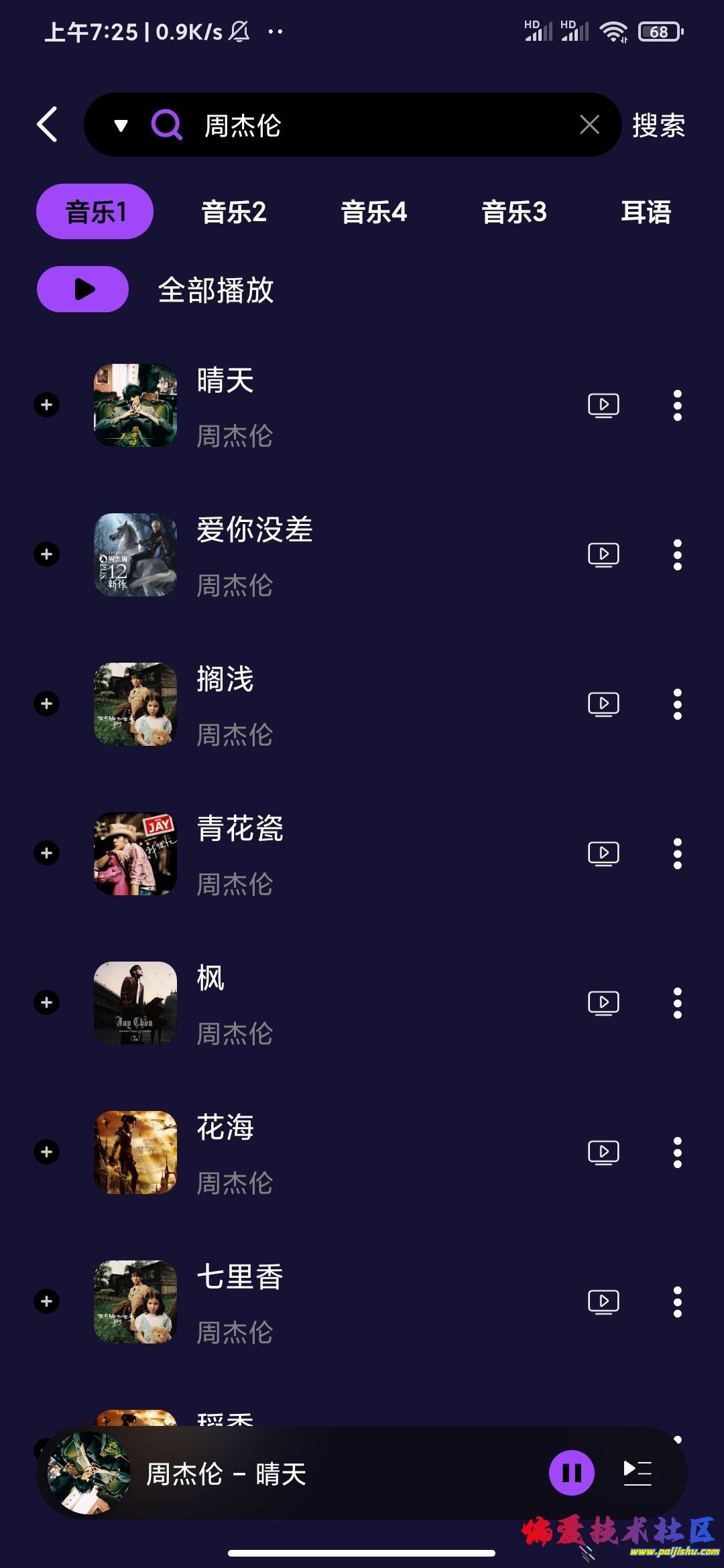Image resolution: width=724 pixels, height=1568 pixels.
Task: Switch to the 音乐2 tab
Action: click(234, 212)
